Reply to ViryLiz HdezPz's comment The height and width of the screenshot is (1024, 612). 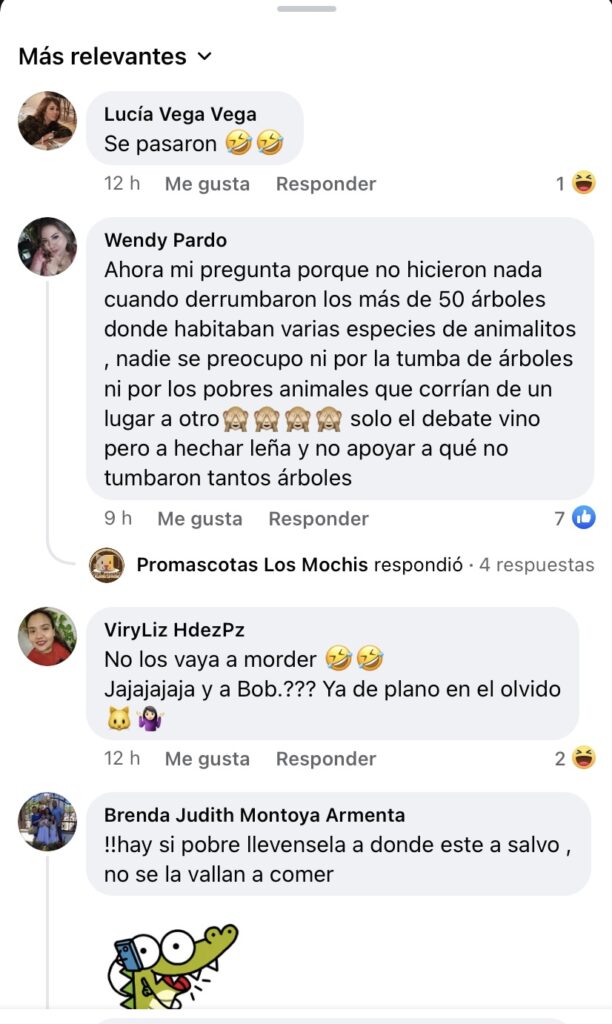(x=325, y=759)
